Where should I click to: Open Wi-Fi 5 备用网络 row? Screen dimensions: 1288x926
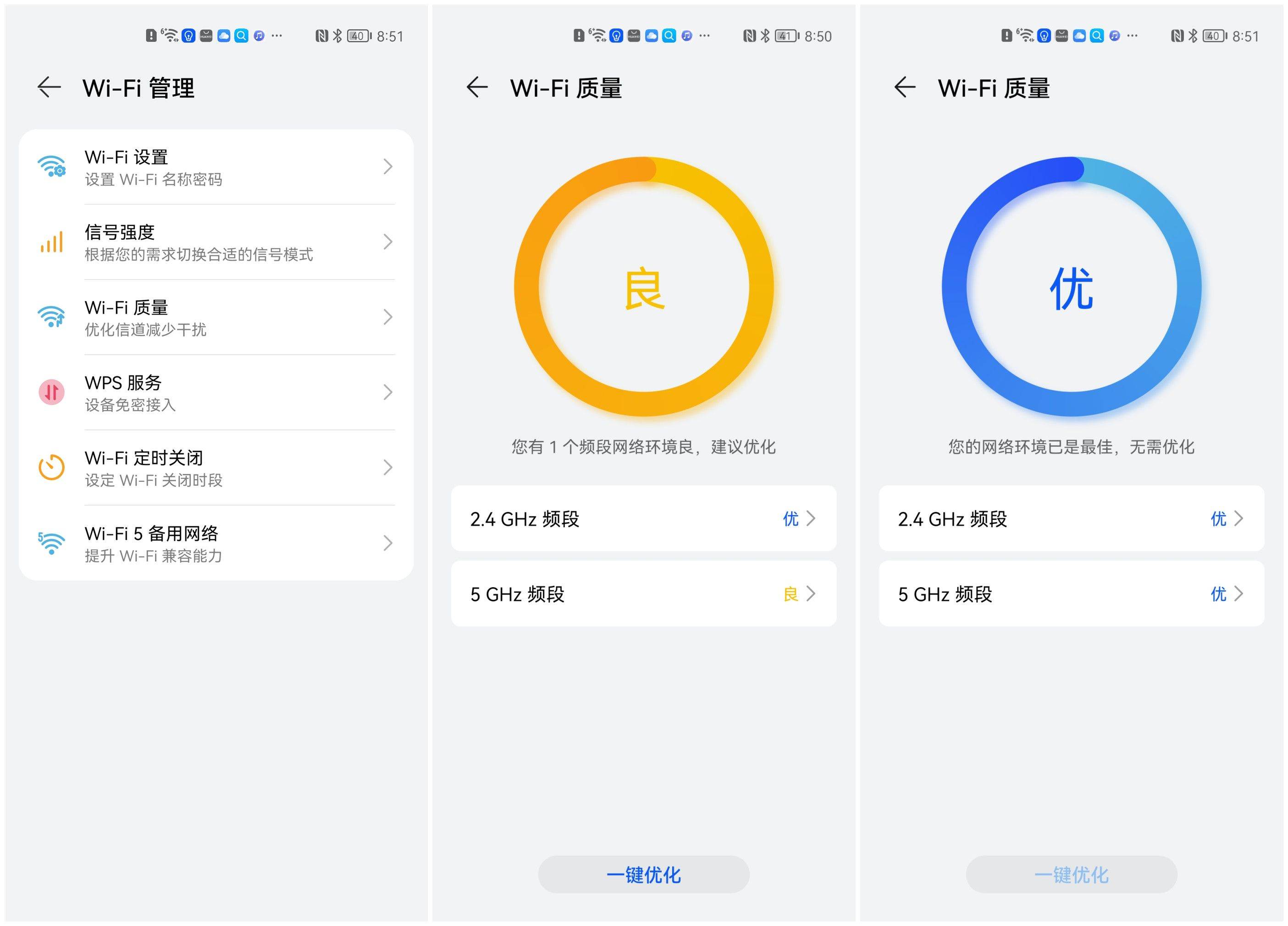click(x=216, y=543)
